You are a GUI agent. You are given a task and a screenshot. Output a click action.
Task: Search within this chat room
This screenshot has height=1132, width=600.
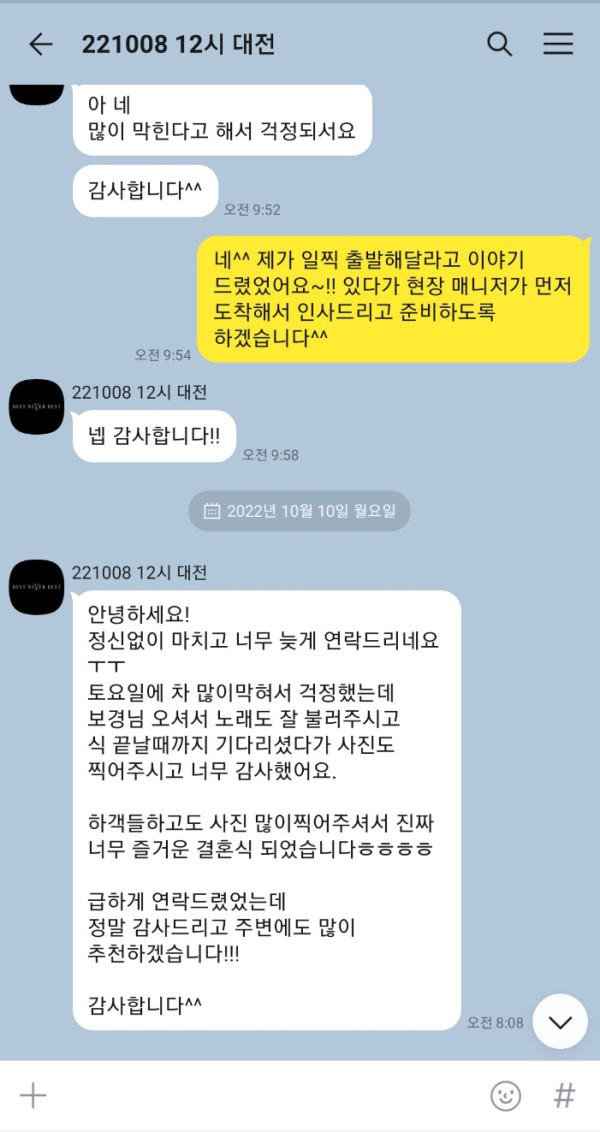click(x=499, y=44)
